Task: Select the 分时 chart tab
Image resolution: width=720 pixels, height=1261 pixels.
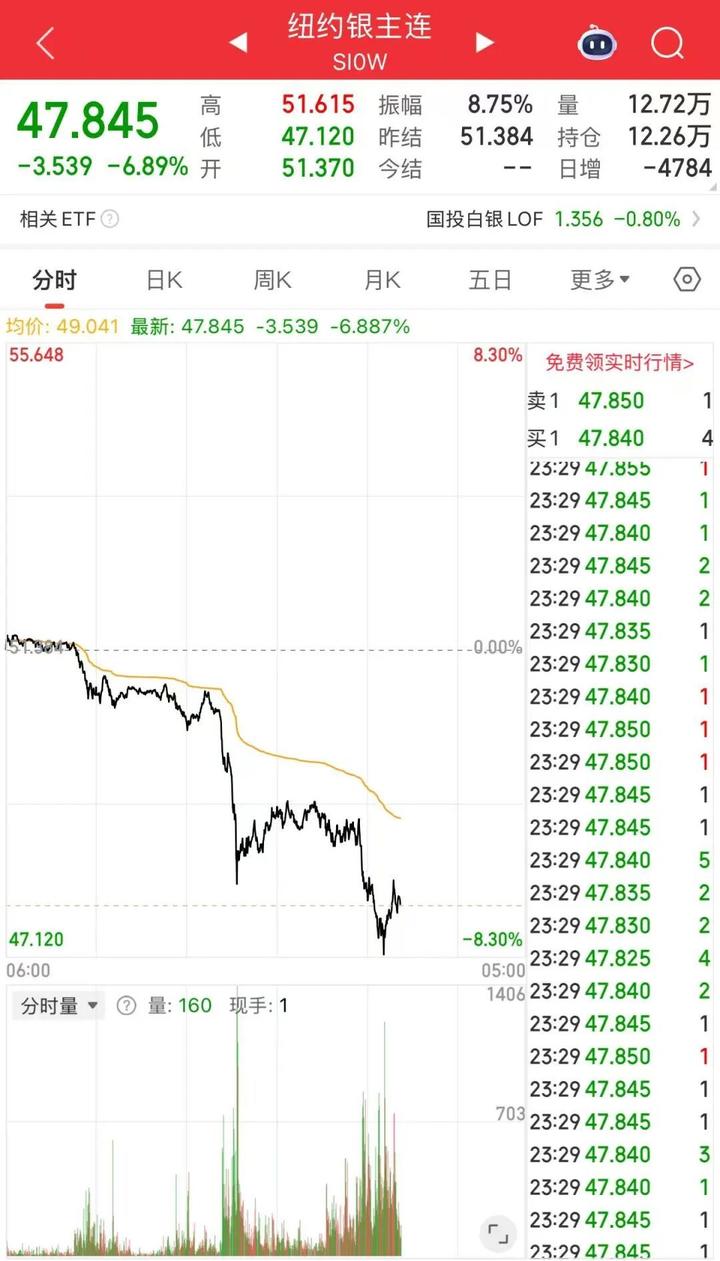Action: coord(54,280)
